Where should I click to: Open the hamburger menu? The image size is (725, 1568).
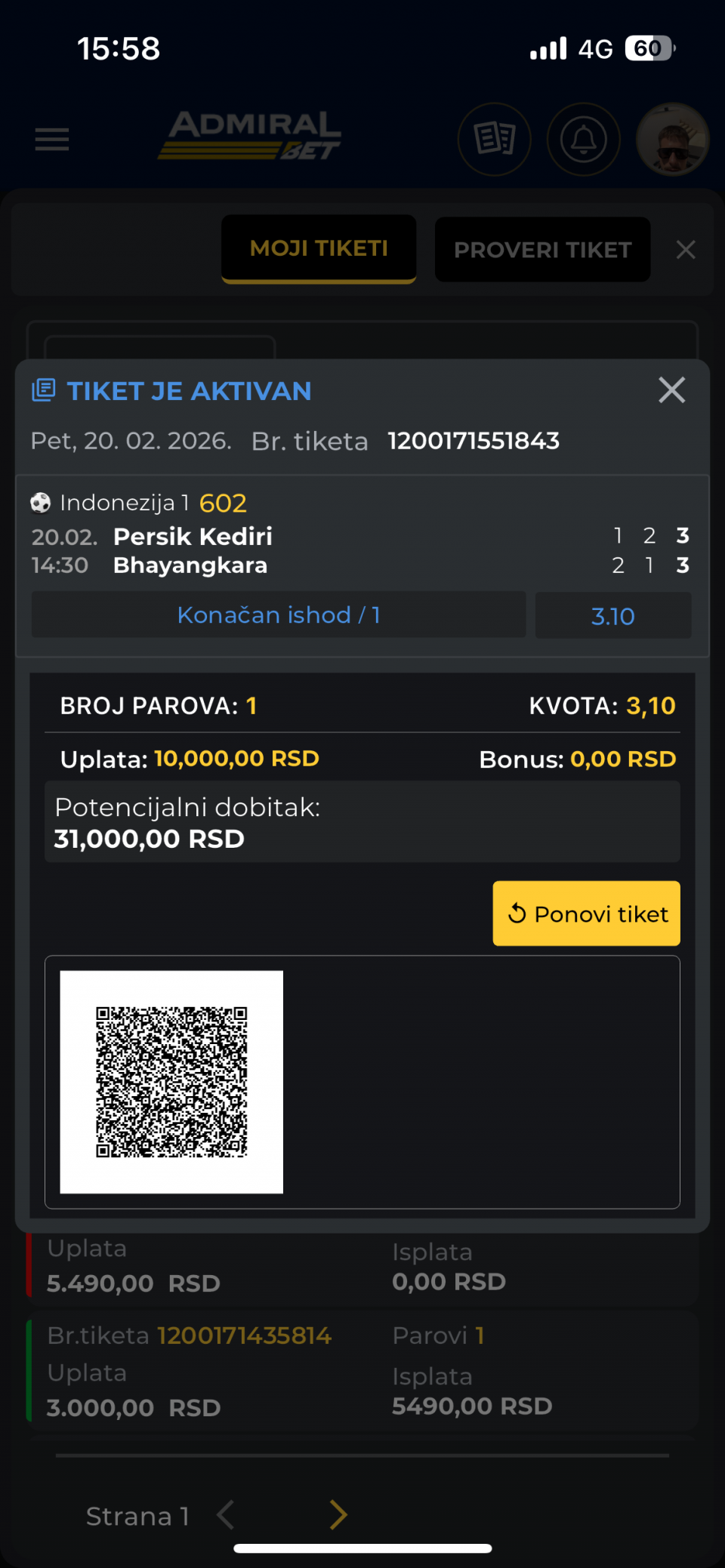pos(51,140)
